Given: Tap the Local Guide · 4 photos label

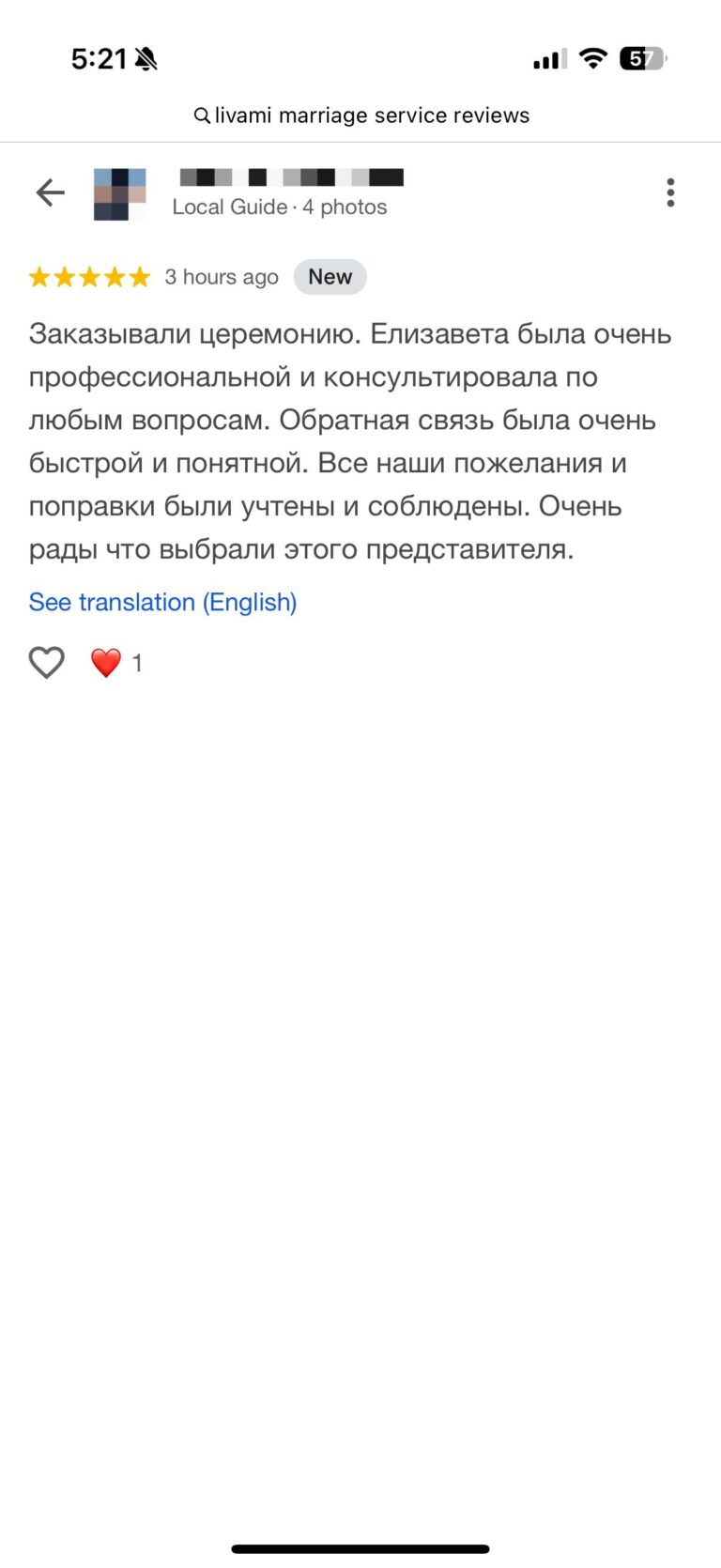Looking at the screenshot, I should [x=279, y=207].
